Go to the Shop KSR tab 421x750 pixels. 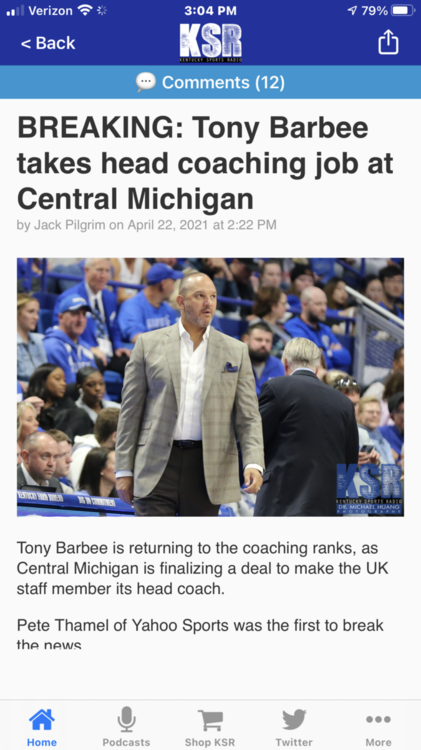(210, 727)
